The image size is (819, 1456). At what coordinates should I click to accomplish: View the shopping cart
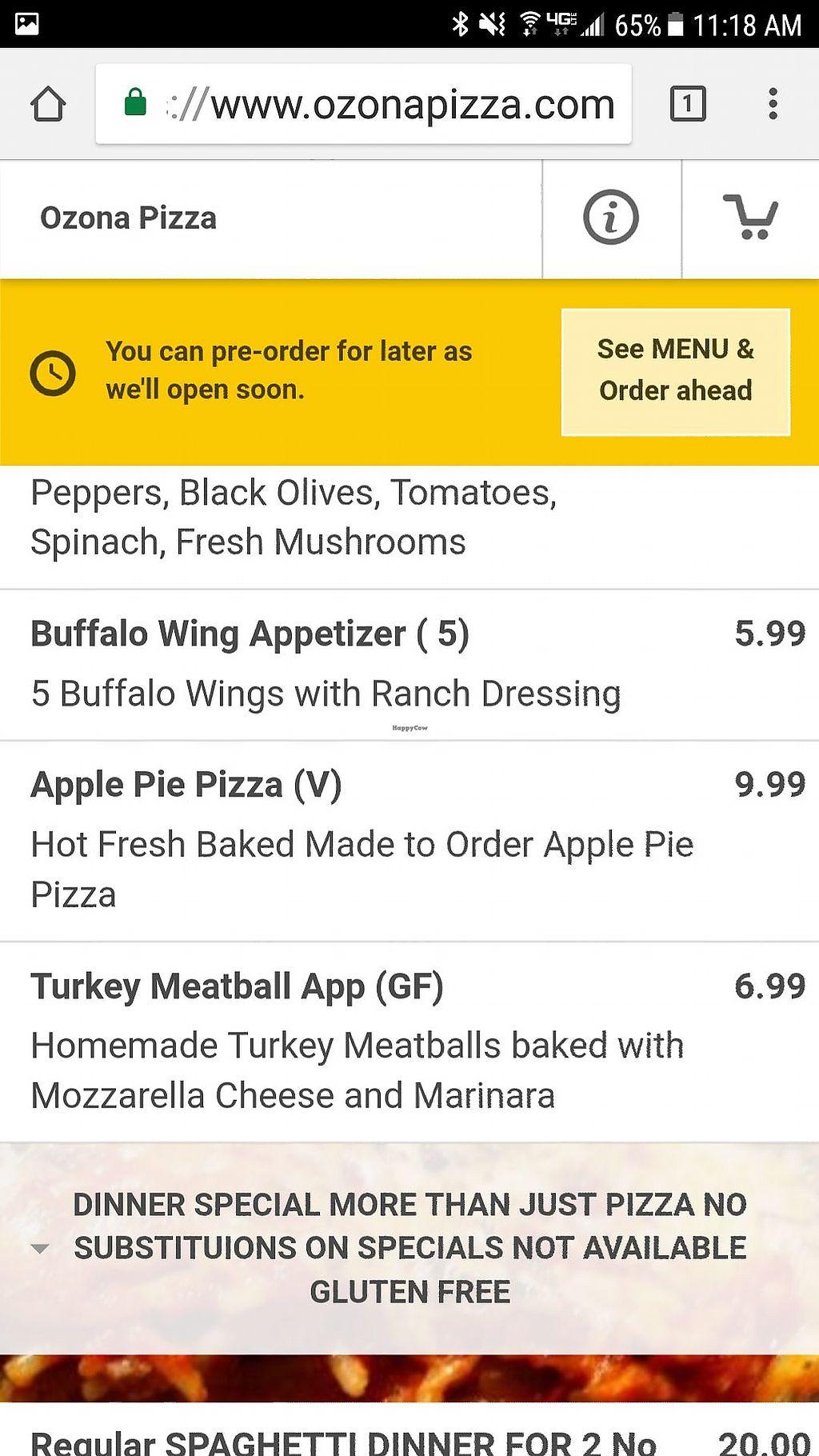tap(750, 218)
